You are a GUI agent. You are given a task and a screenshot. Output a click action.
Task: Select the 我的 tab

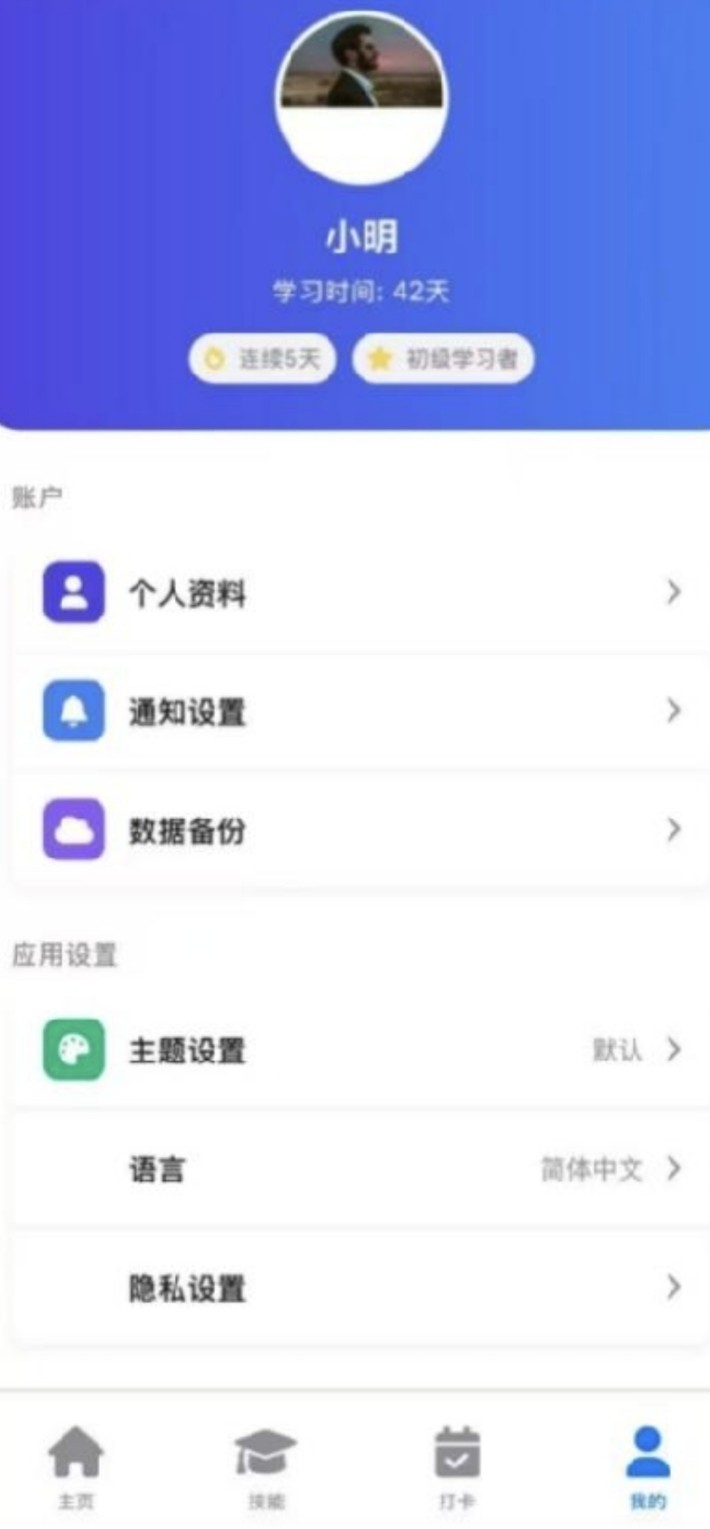(x=647, y=1465)
